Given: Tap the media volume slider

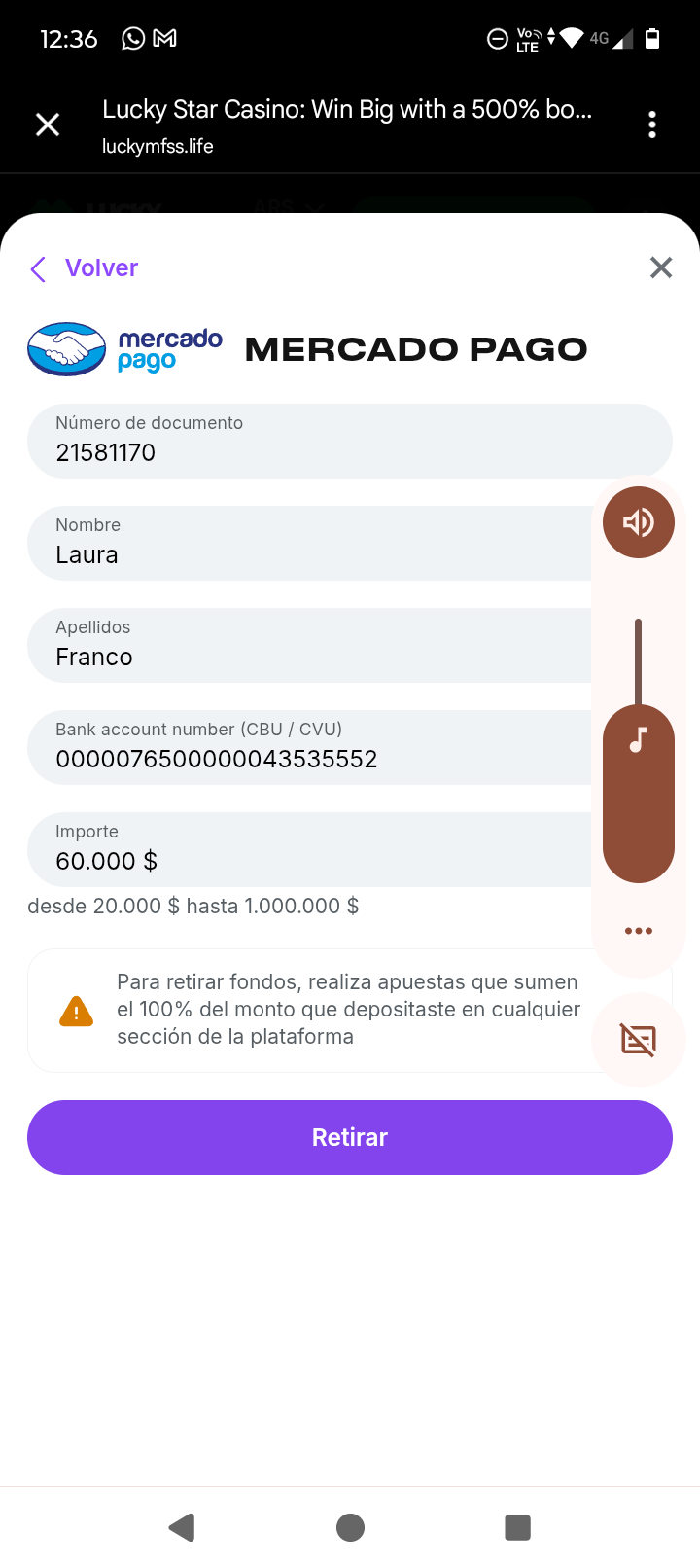Looking at the screenshot, I should coord(639,750).
